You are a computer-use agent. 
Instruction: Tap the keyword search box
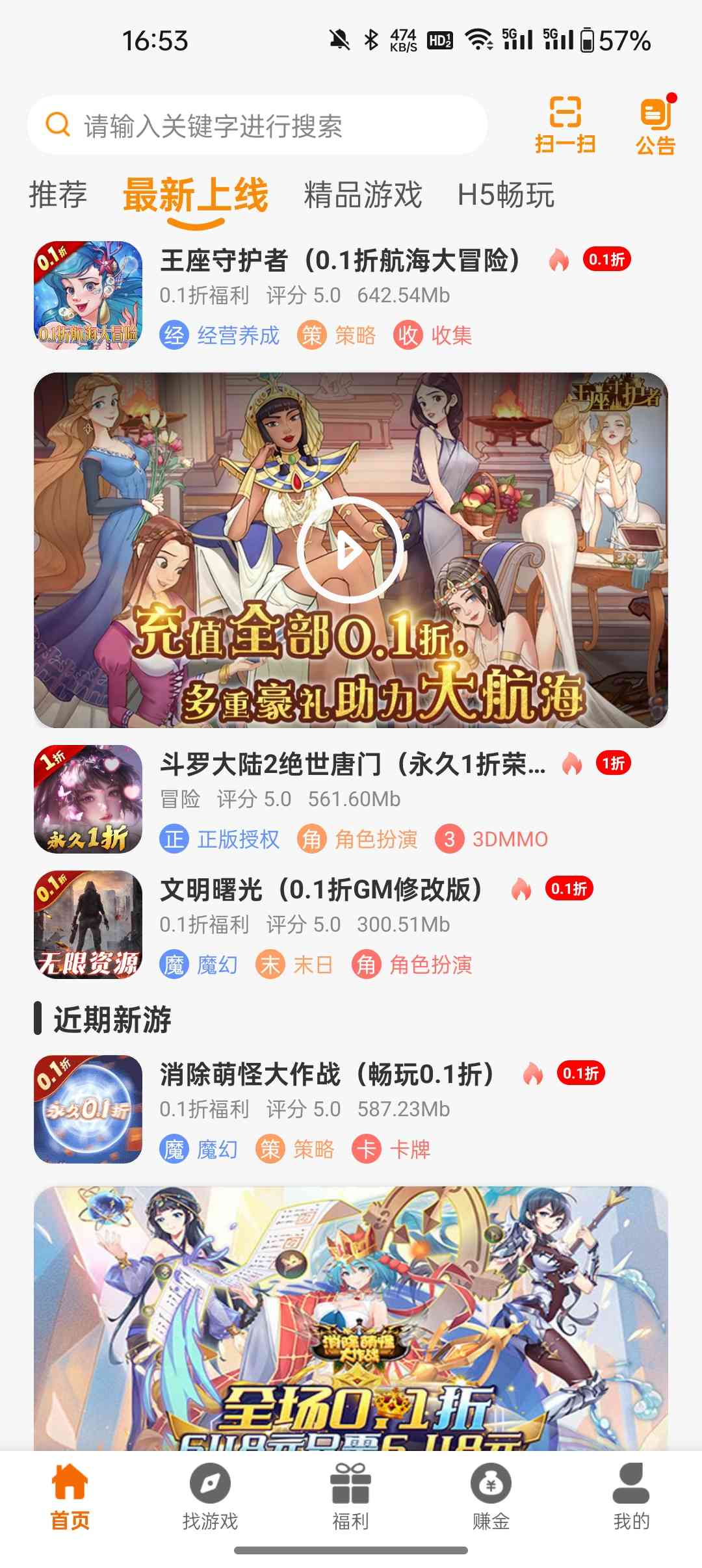[257, 125]
